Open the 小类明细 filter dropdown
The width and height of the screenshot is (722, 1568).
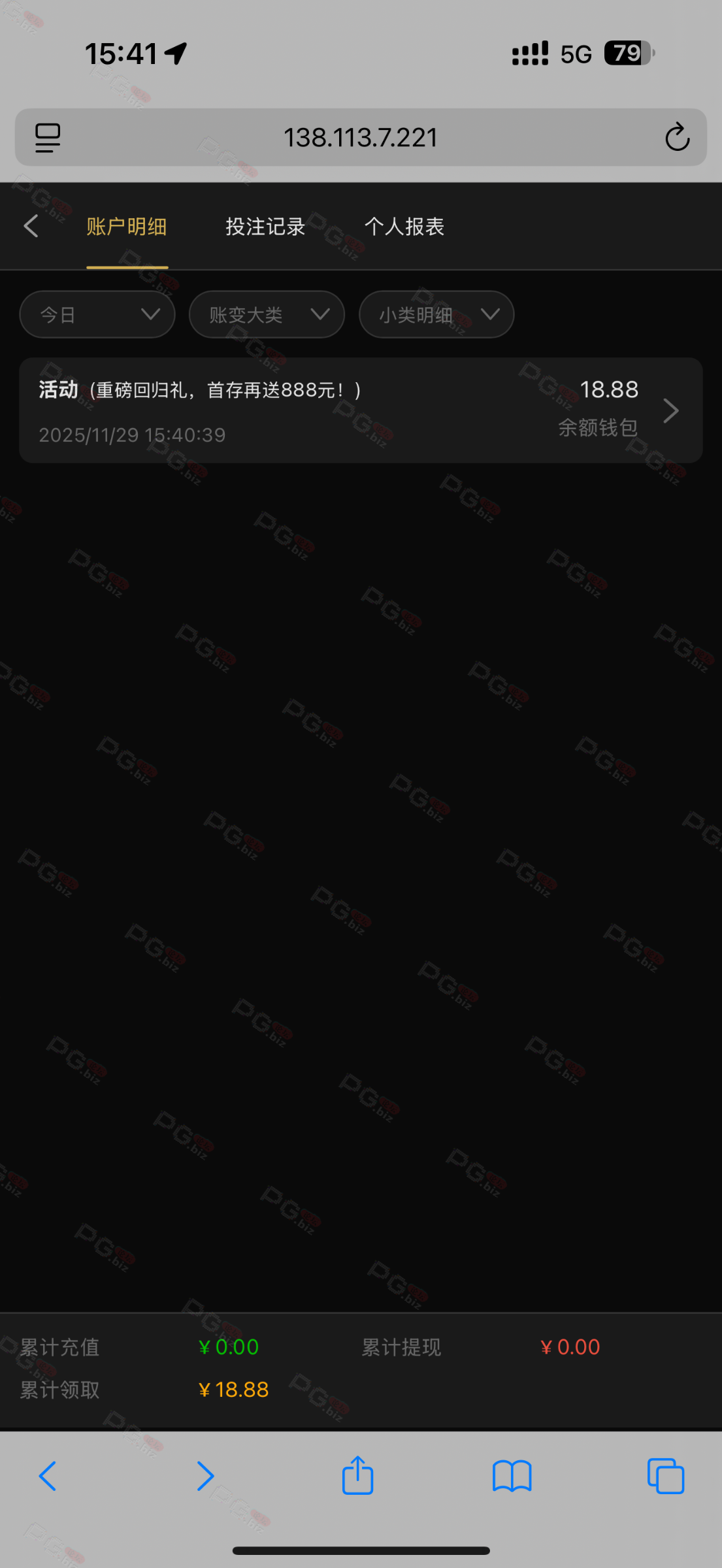(436, 314)
